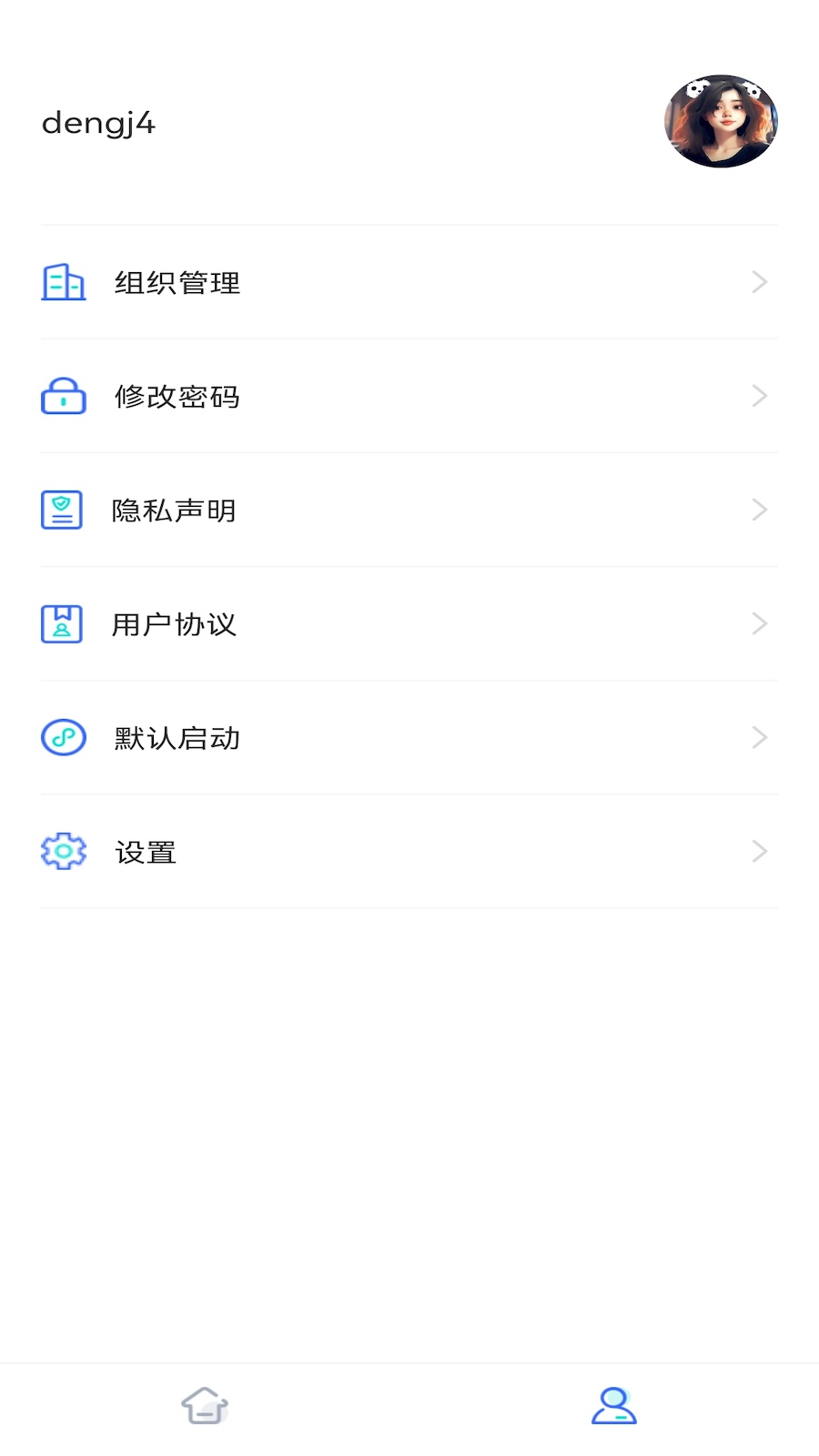The height and width of the screenshot is (1456, 819).
Task: Select the padlock icon beside 修改密码
Action: [62, 396]
